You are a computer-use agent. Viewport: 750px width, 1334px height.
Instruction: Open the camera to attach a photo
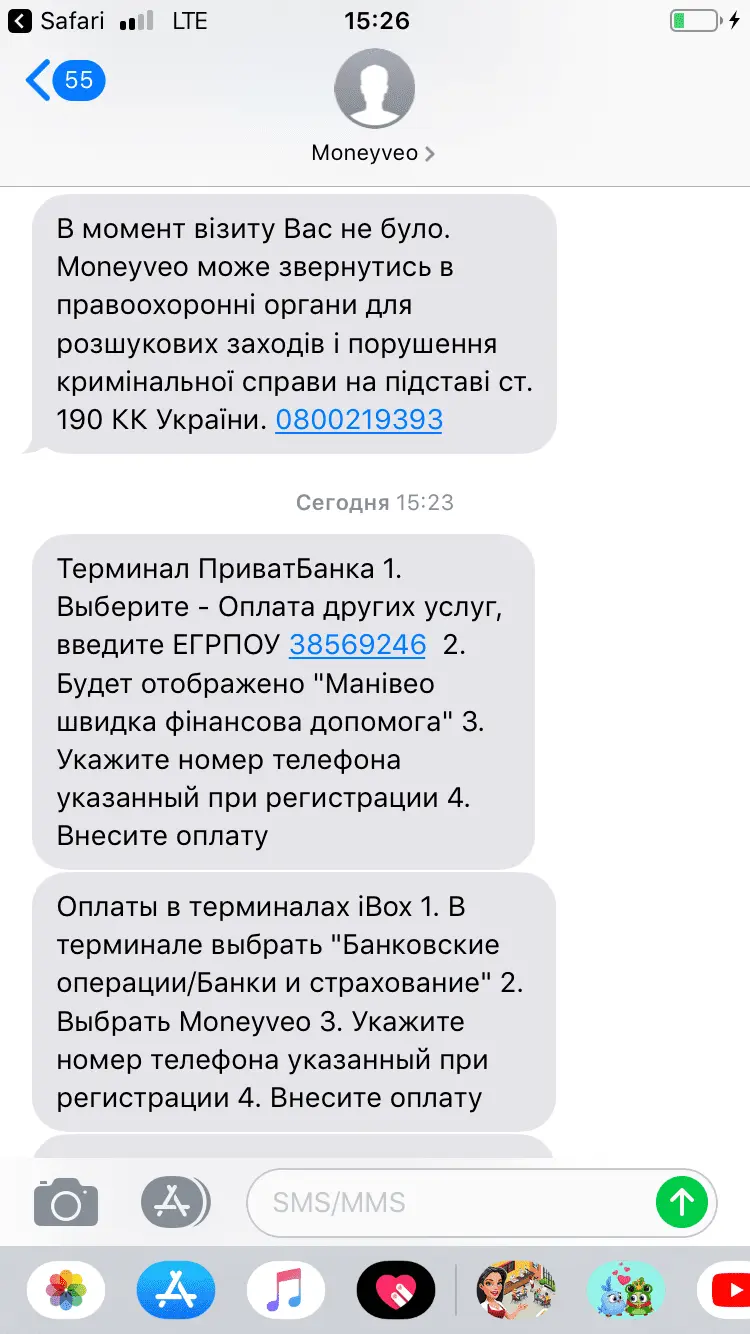66,1202
